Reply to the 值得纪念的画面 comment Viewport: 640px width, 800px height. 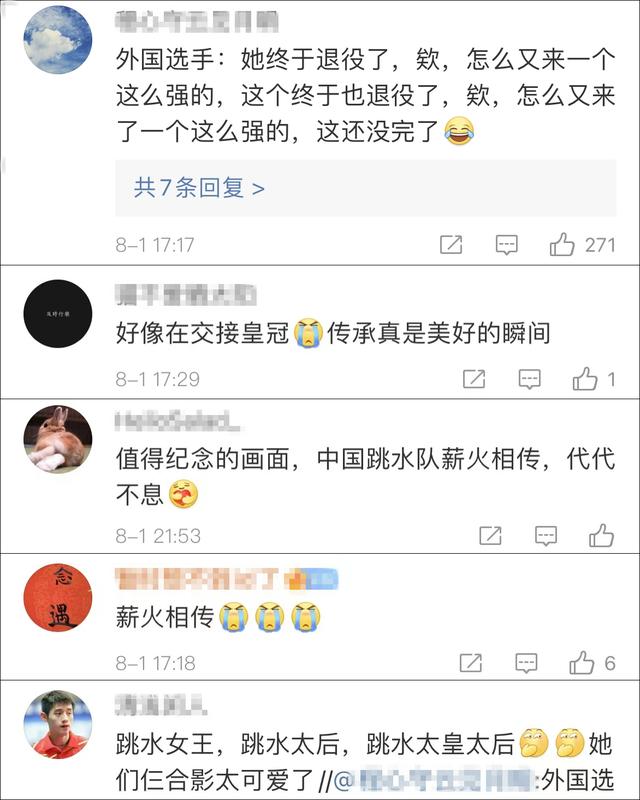[x=545, y=535]
